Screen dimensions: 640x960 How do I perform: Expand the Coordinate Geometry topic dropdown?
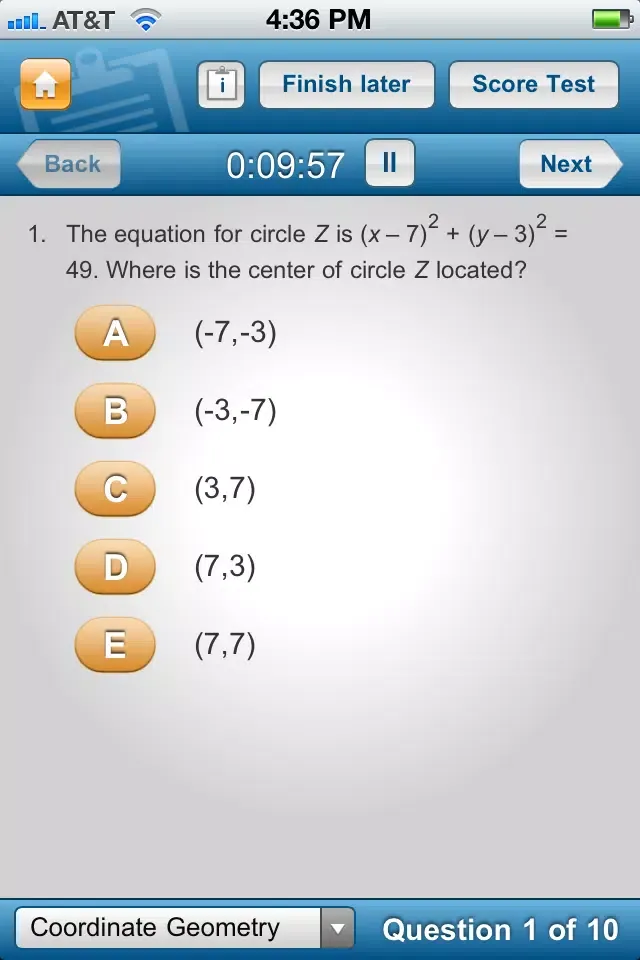coord(338,929)
